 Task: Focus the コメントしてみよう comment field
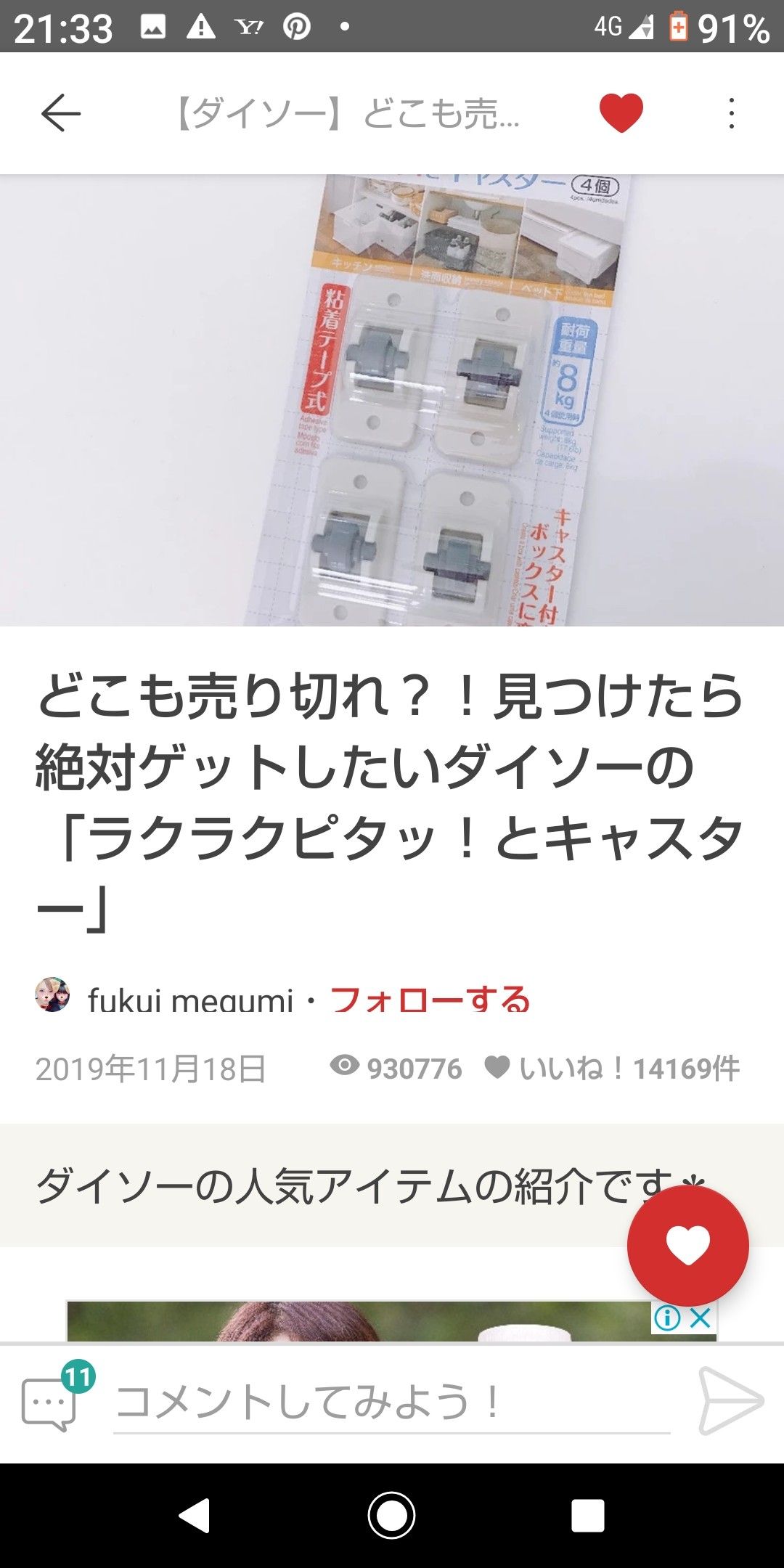[392, 1401]
